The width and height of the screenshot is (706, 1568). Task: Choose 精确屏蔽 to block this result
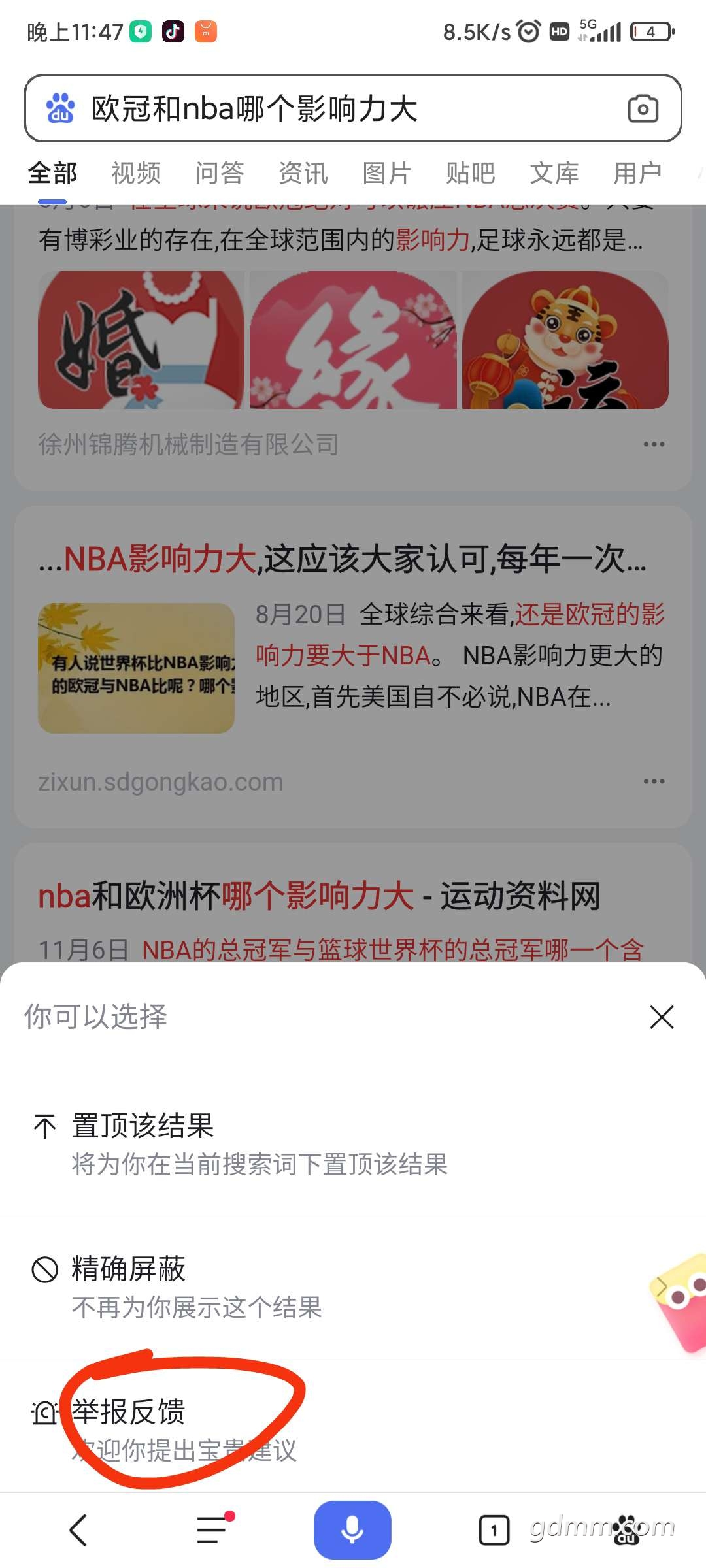point(353,1287)
